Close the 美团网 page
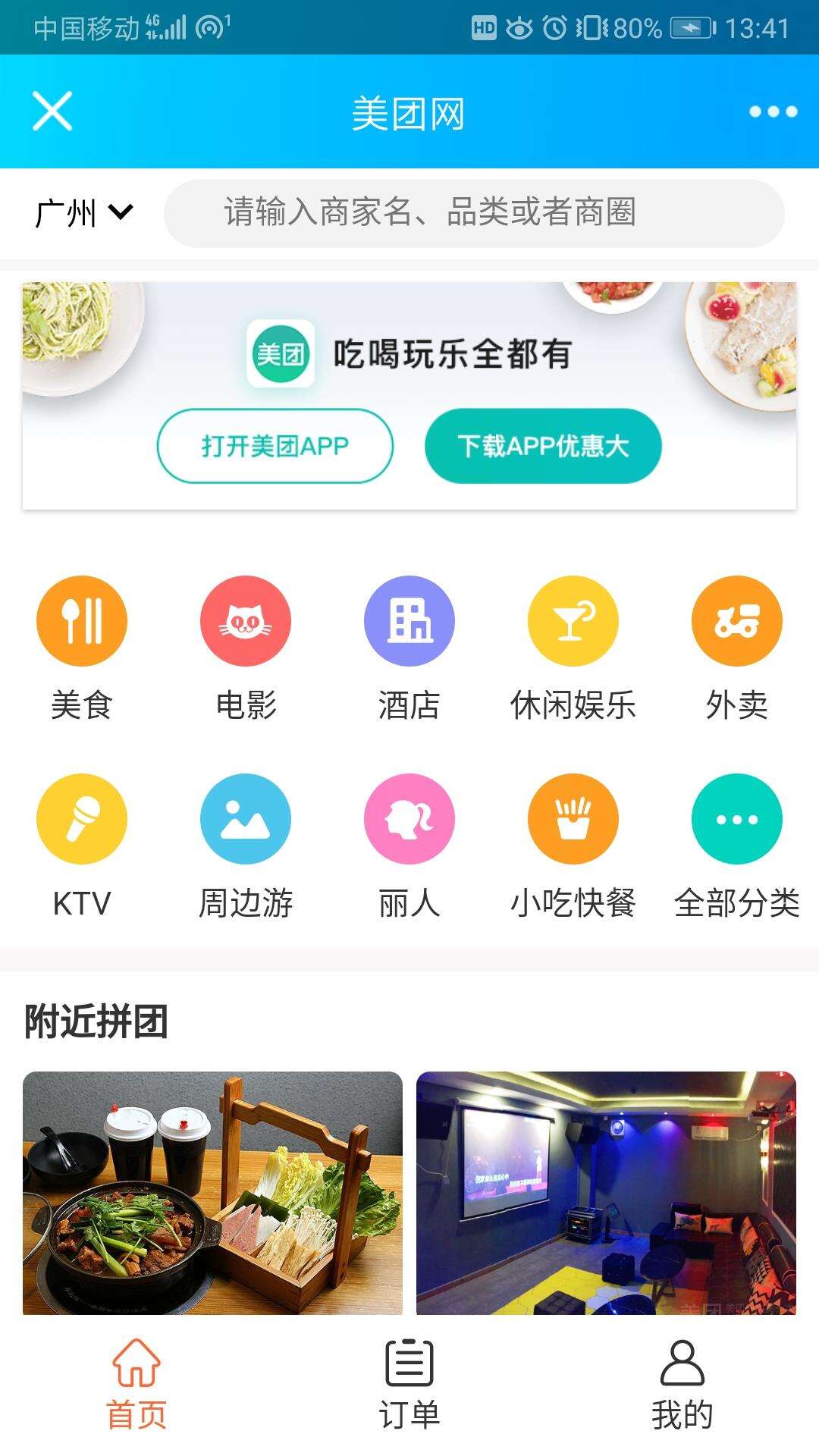Viewport: 819px width, 1456px height. [52, 111]
